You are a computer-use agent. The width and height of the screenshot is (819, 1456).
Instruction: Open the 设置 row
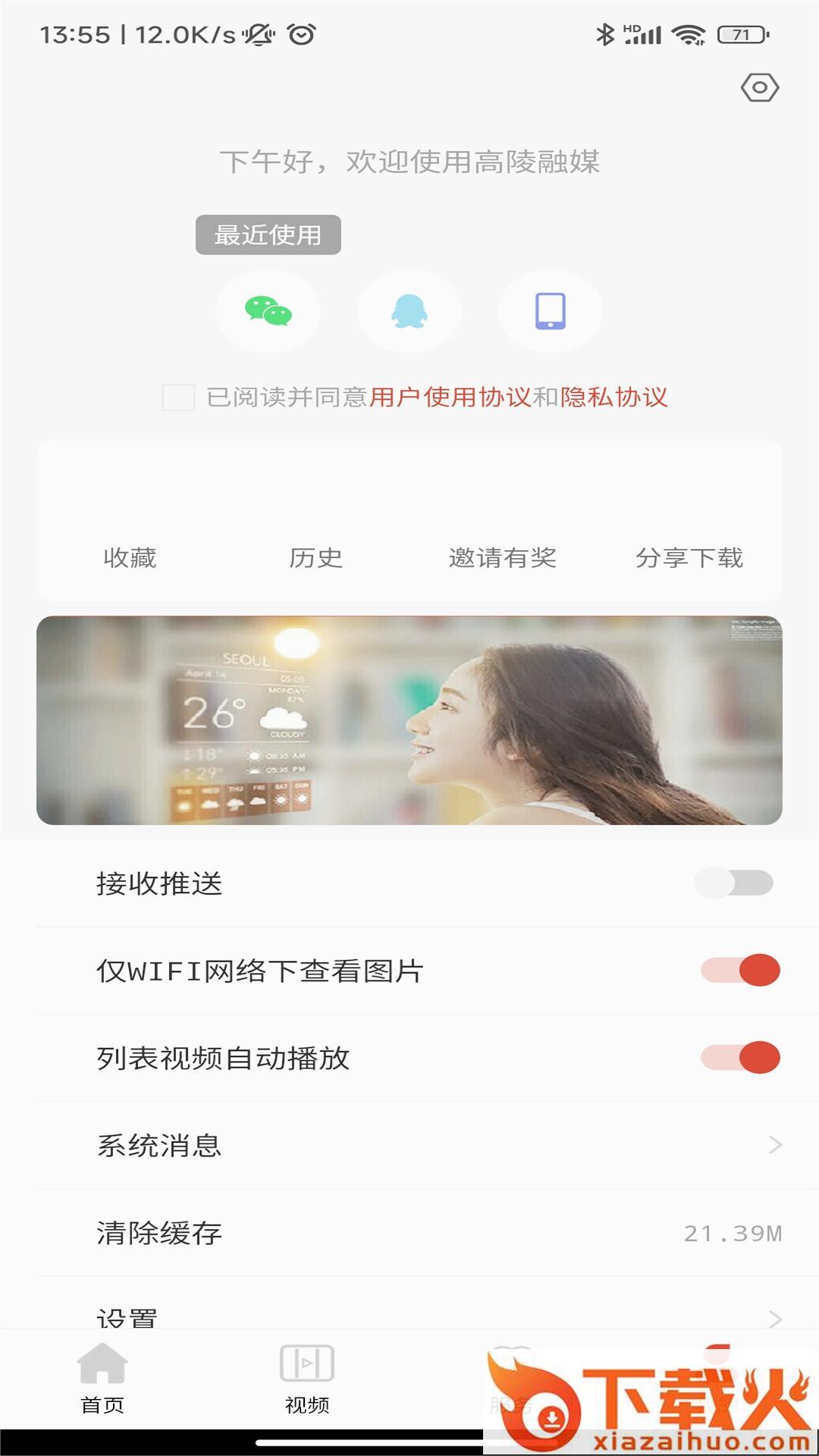point(409,1316)
